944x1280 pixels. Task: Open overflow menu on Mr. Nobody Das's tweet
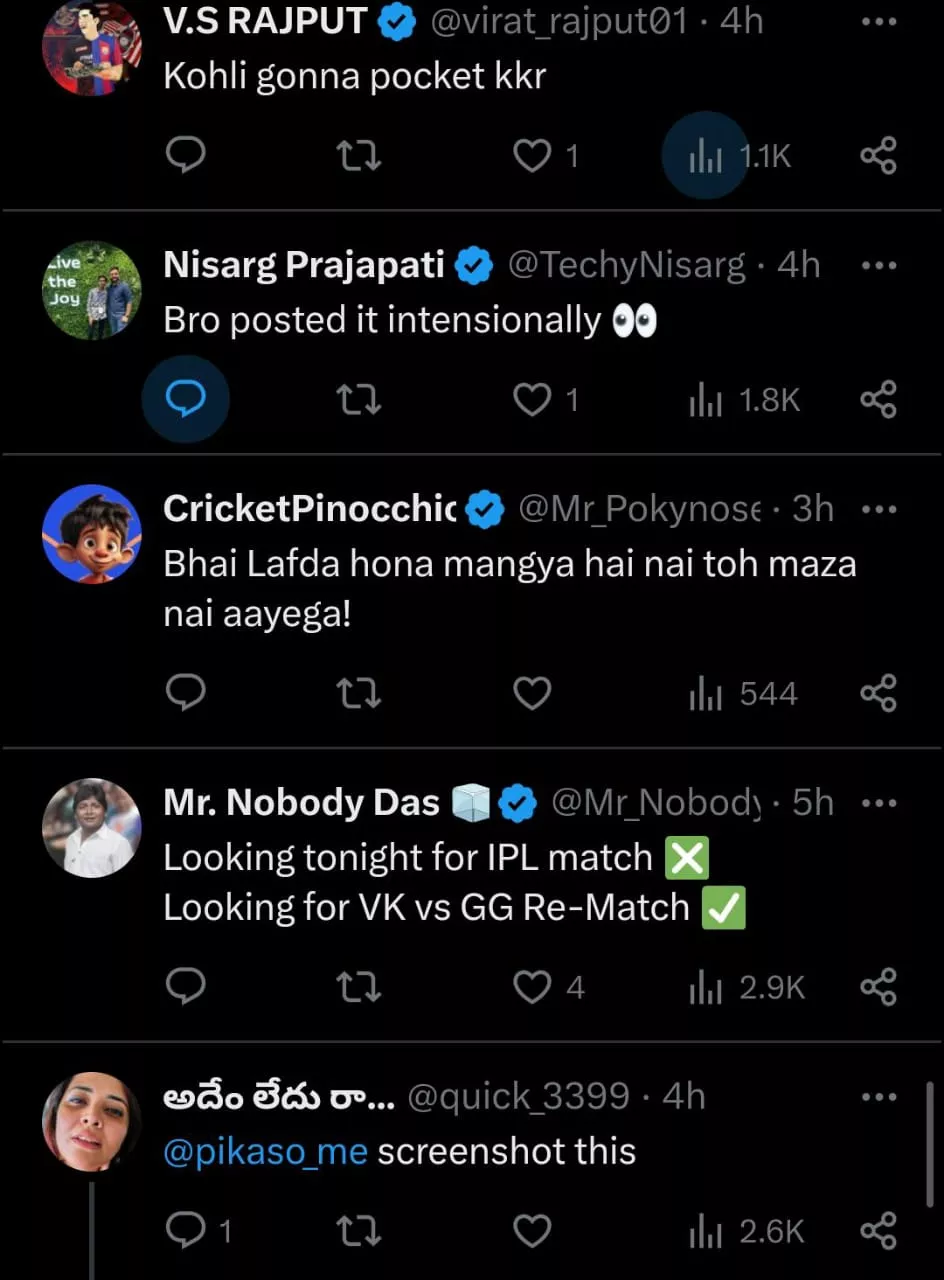pos(879,803)
